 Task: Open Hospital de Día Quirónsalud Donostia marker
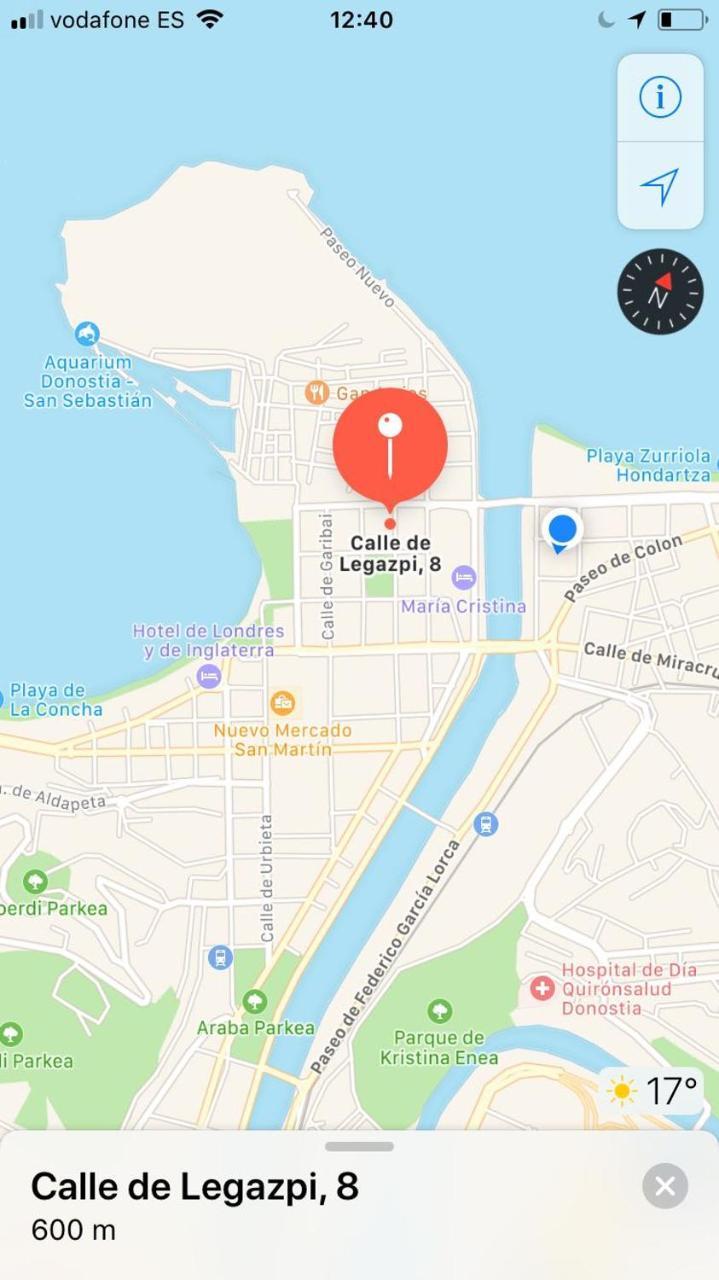coord(542,989)
